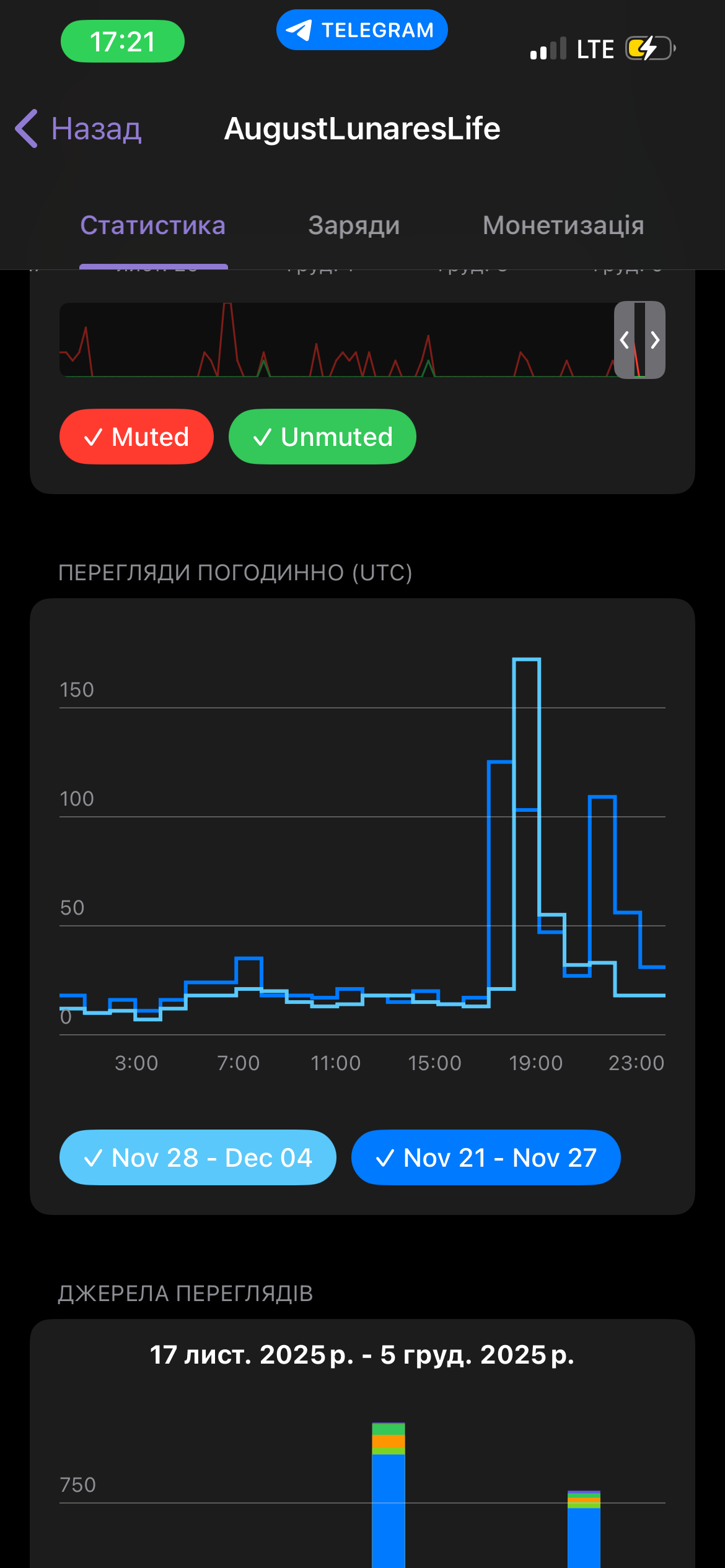This screenshot has width=725, height=1568.
Task: Hide the Nov 28 - Dec 04 series
Action: [x=198, y=1157]
